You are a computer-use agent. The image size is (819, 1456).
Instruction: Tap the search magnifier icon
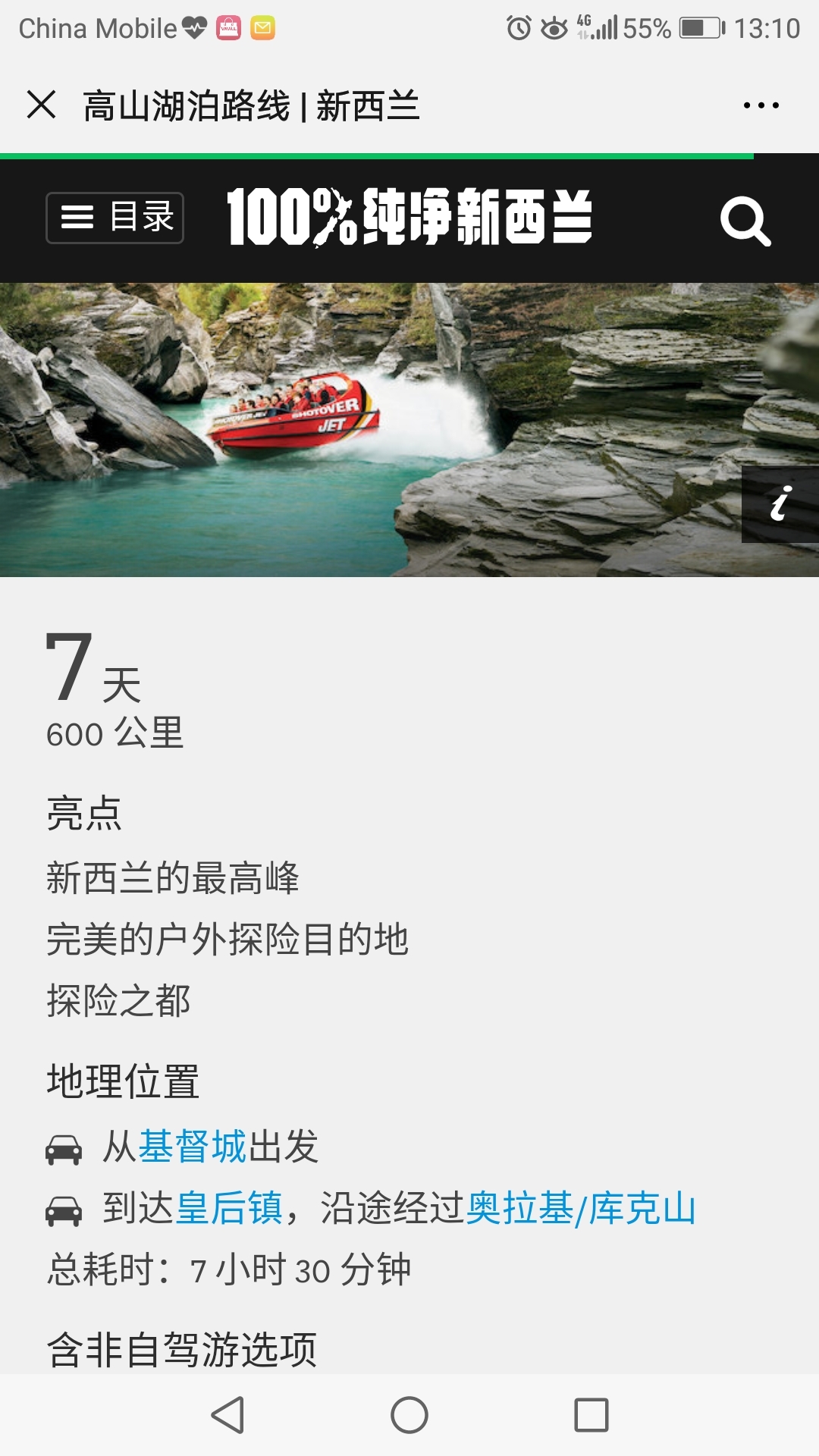[x=745, y=221]
